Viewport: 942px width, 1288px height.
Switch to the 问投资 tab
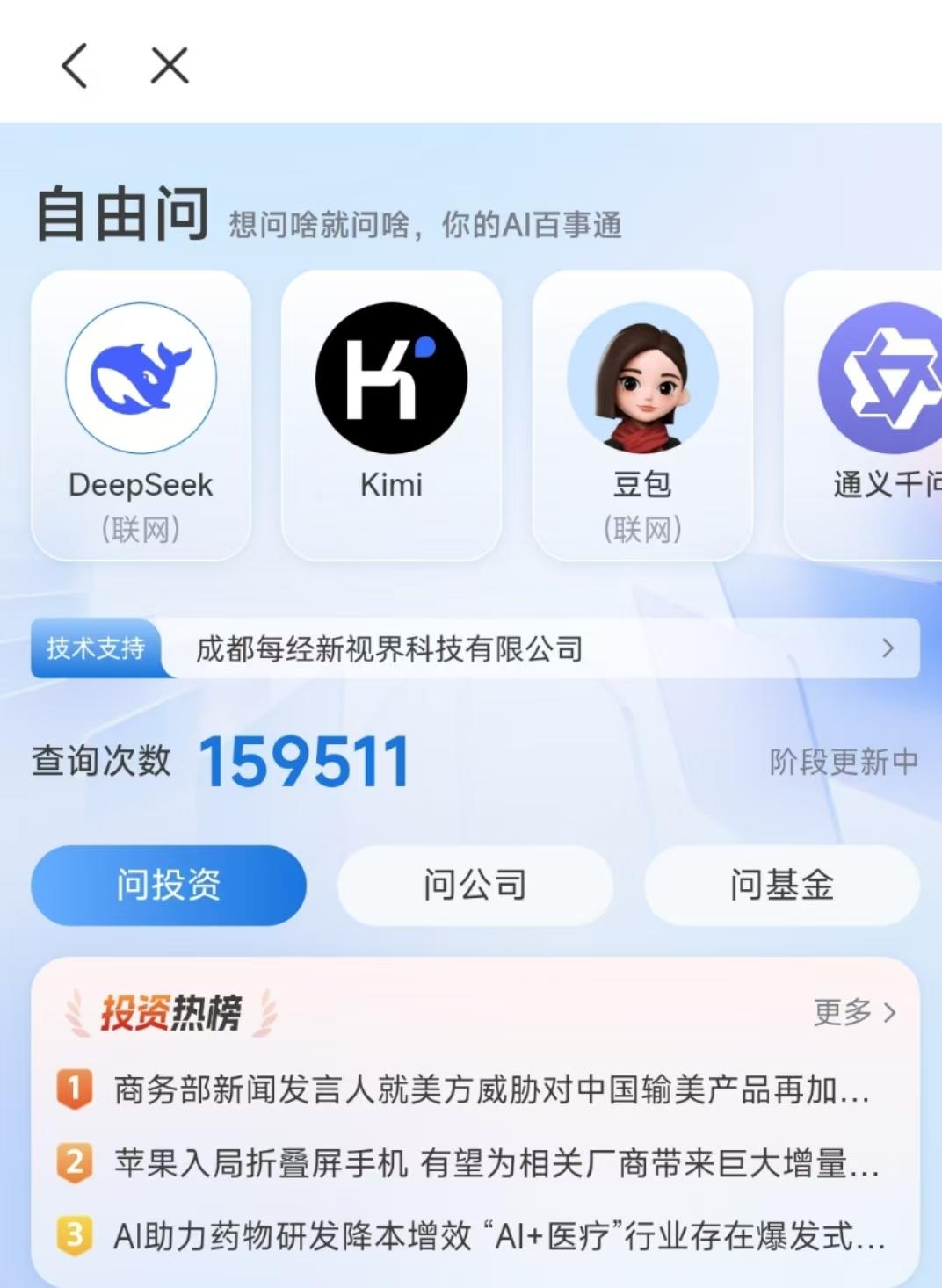(169, 885)
